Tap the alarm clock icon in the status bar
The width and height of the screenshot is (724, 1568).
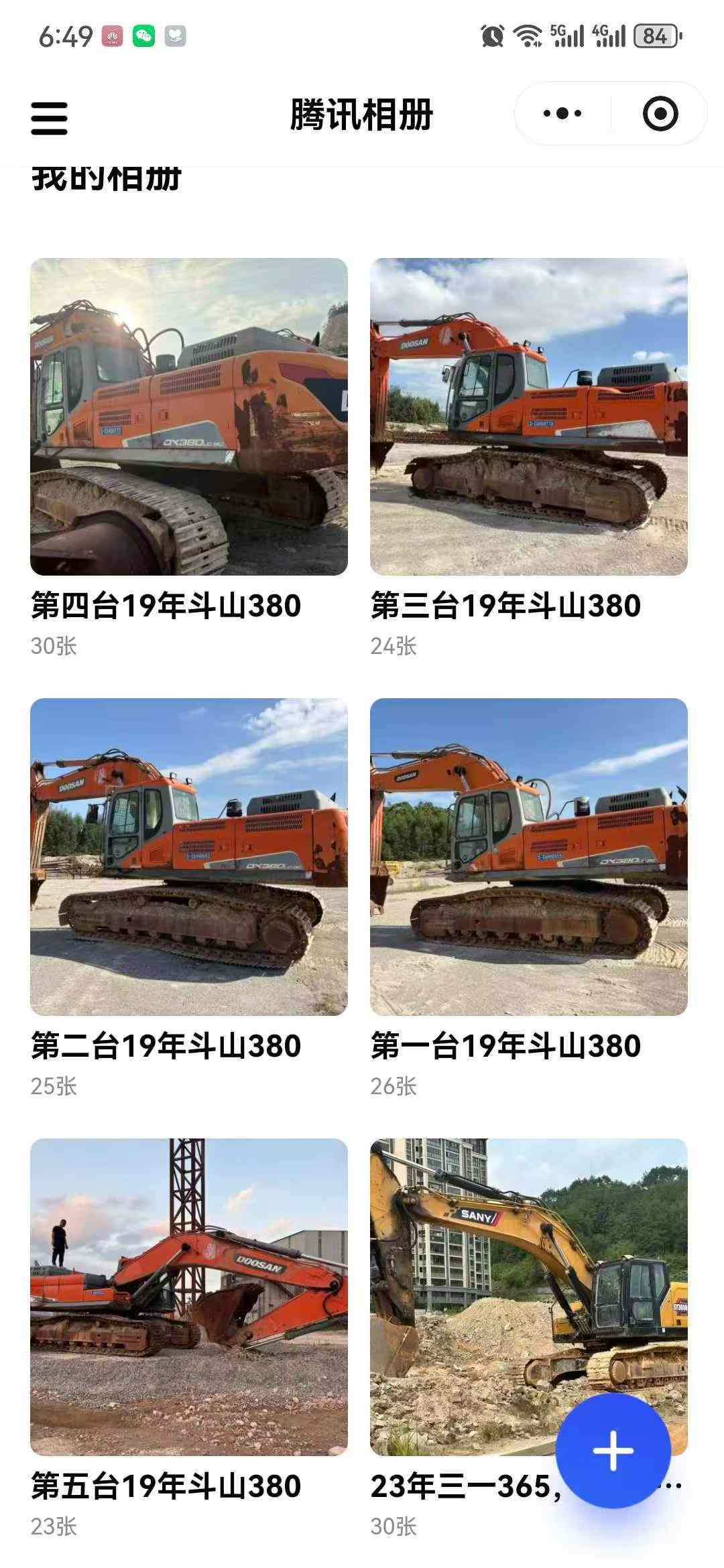coord(491,37)
